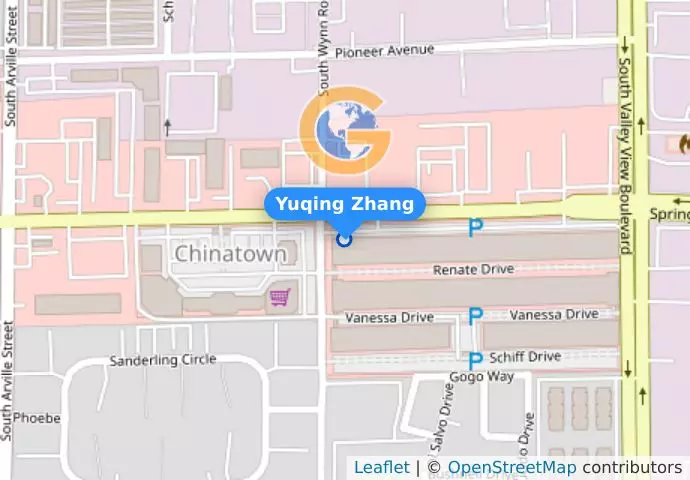Viewport: 690px width, 480px height.
Task: Tap the blue map marker under Yuqing Zhang
Action: pos(345,239)
